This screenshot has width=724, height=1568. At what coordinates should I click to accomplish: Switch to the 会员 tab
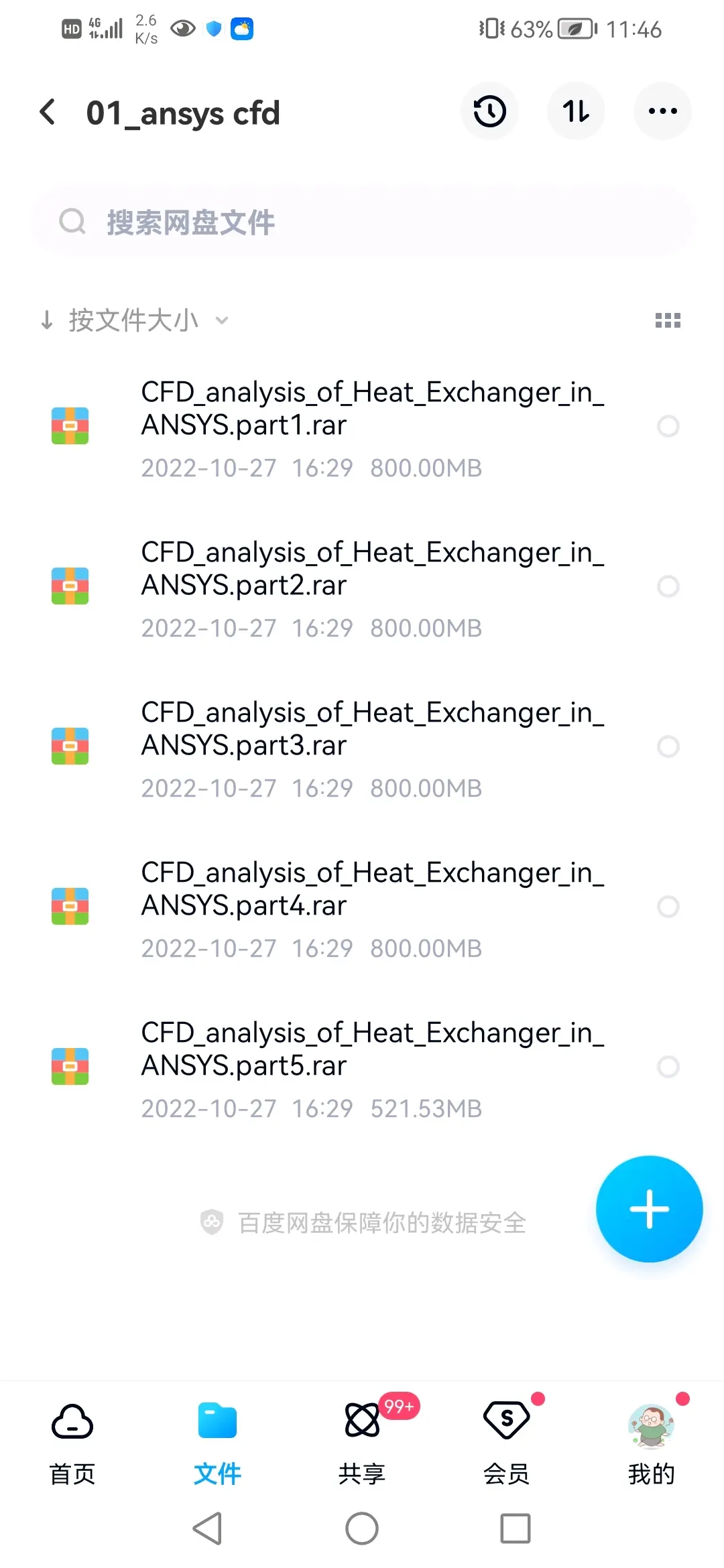pyautogui.click(x=507, y=1442)
